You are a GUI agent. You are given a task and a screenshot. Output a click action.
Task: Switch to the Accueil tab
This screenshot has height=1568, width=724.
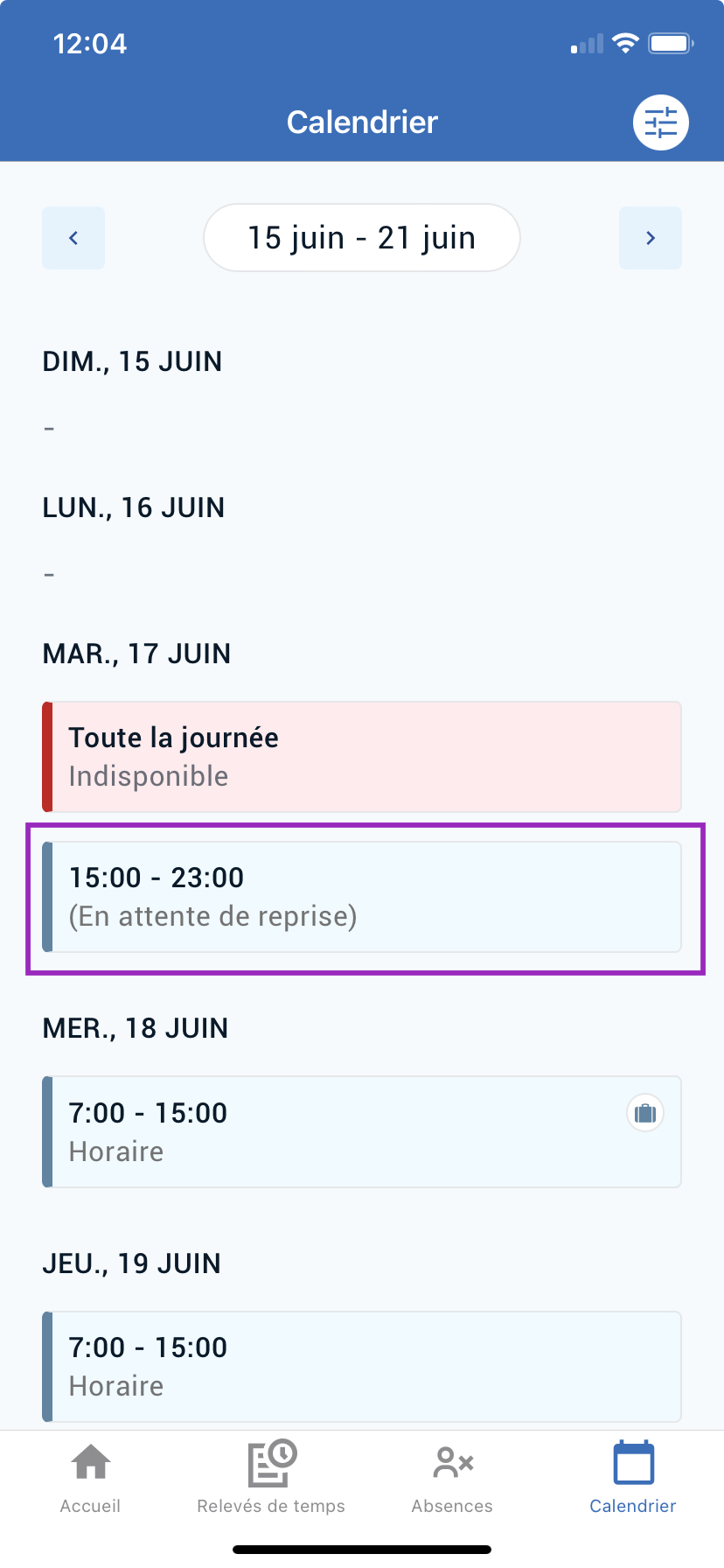(x=90, y=1478)
